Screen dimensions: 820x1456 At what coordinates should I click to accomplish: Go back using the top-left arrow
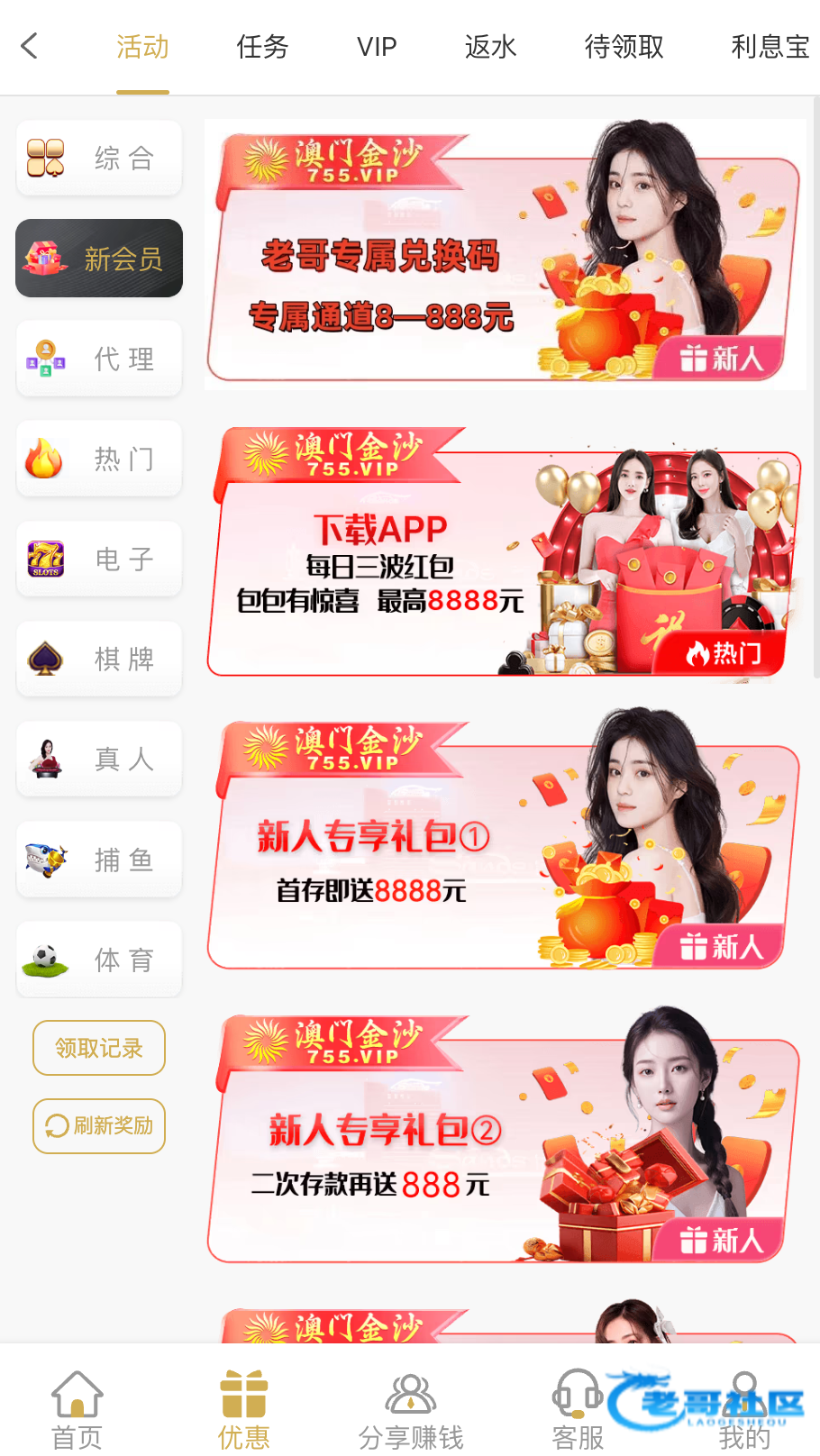[x=30, y=46]
